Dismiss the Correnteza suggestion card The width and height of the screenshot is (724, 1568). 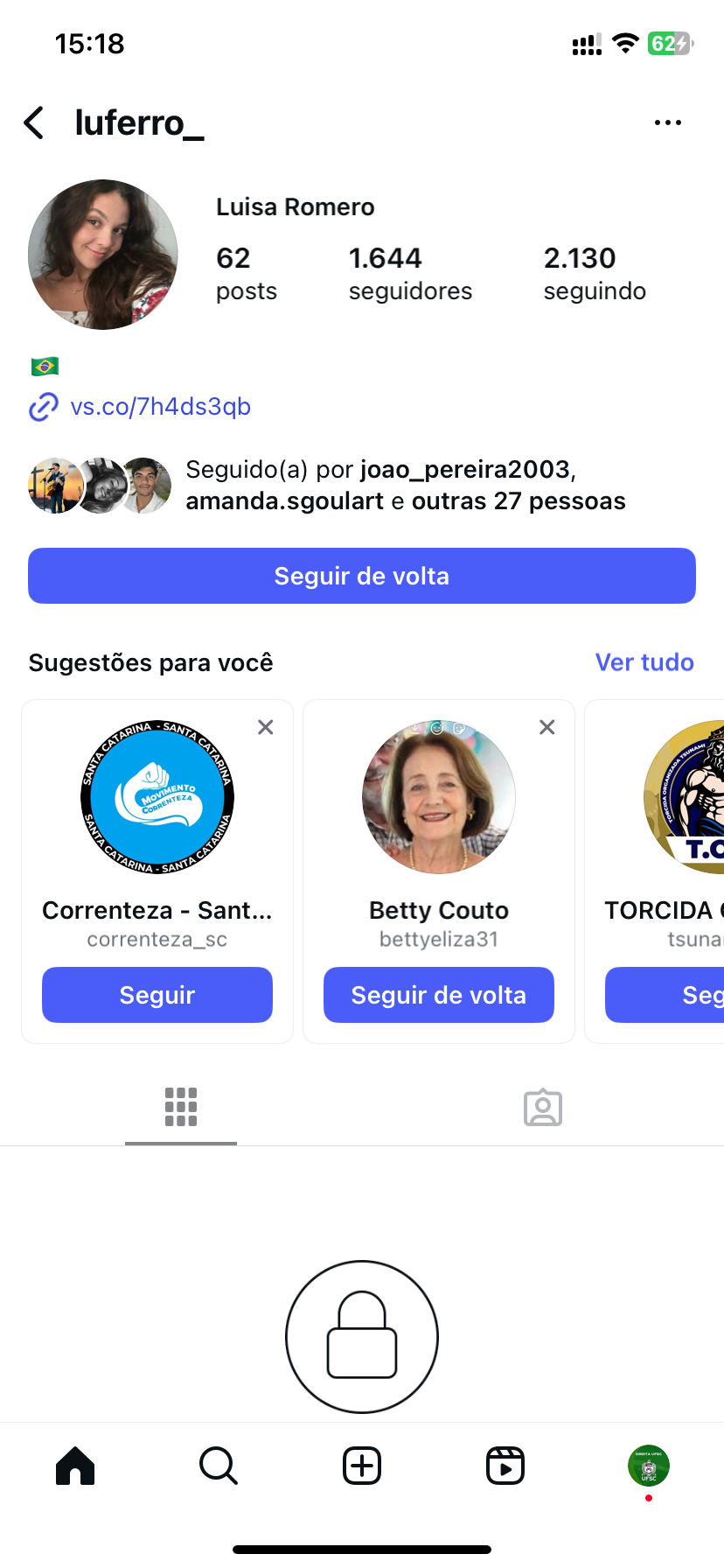point(266,727)
